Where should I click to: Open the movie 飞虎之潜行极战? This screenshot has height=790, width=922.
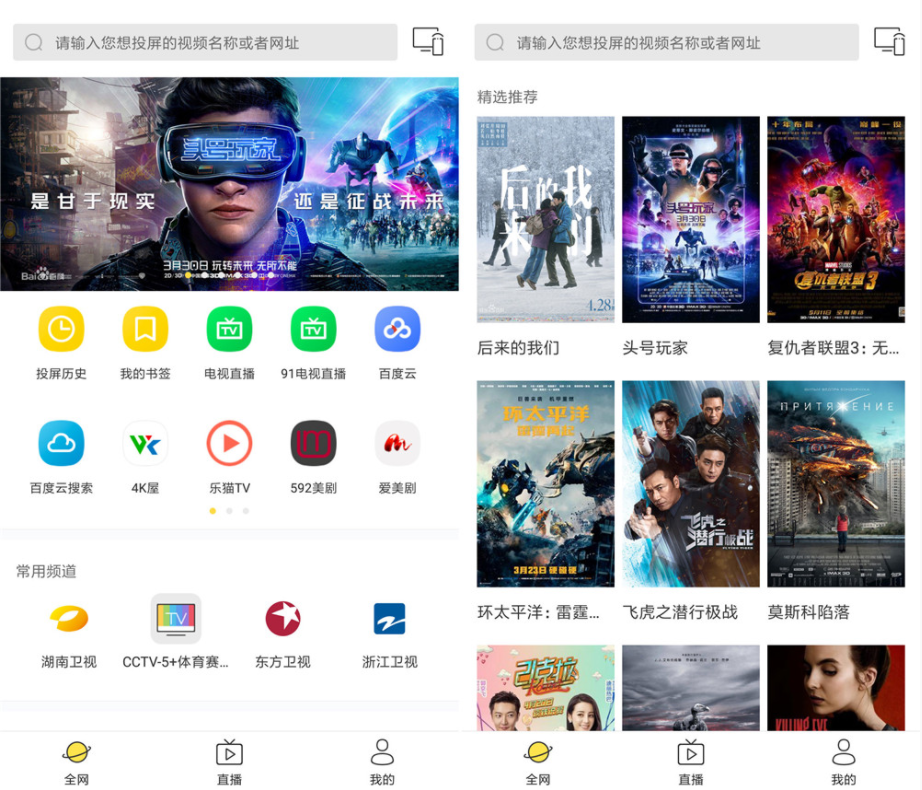pos(690,484)
